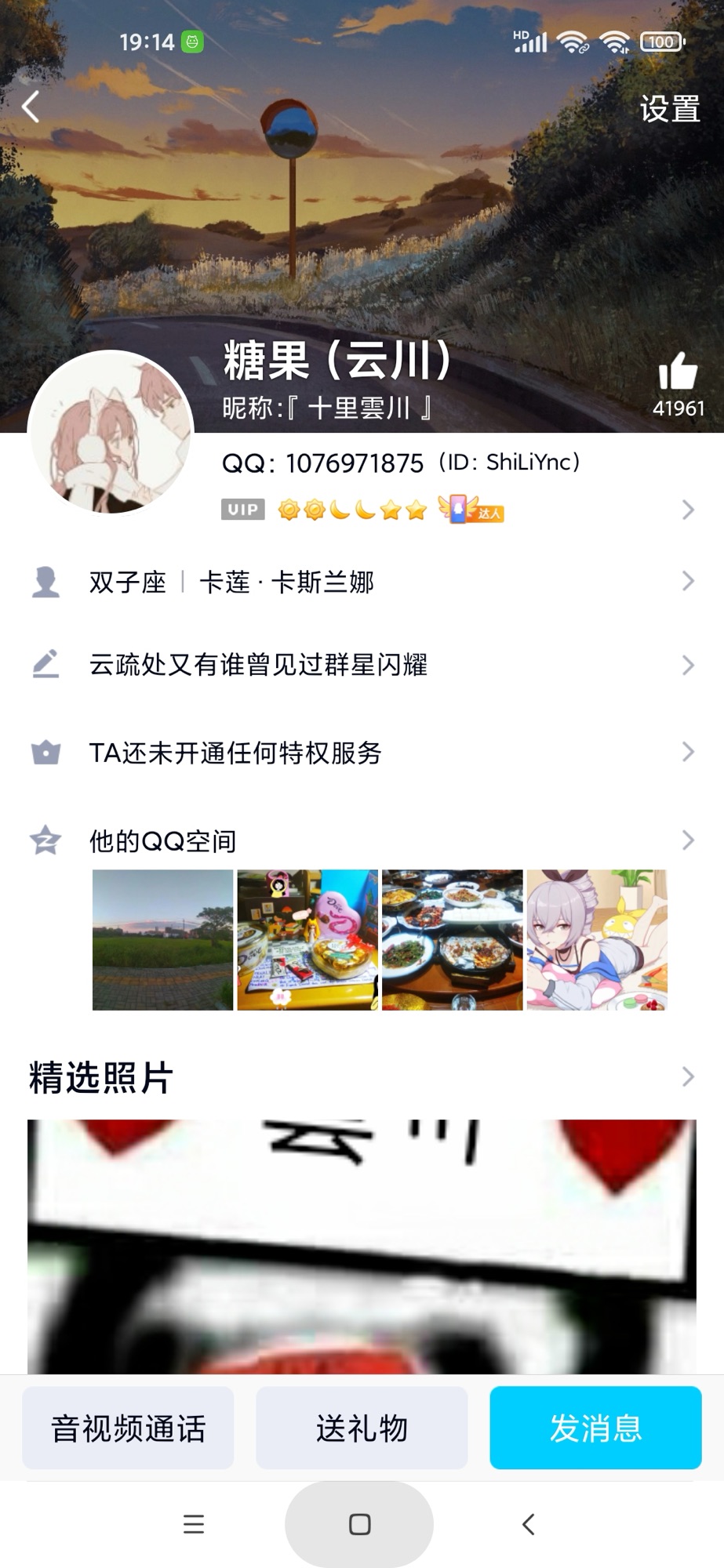The image size is (724, 1568).
Task: Open the system recent apps menu
Action: pyautogui.click(x=194, y=1524)
